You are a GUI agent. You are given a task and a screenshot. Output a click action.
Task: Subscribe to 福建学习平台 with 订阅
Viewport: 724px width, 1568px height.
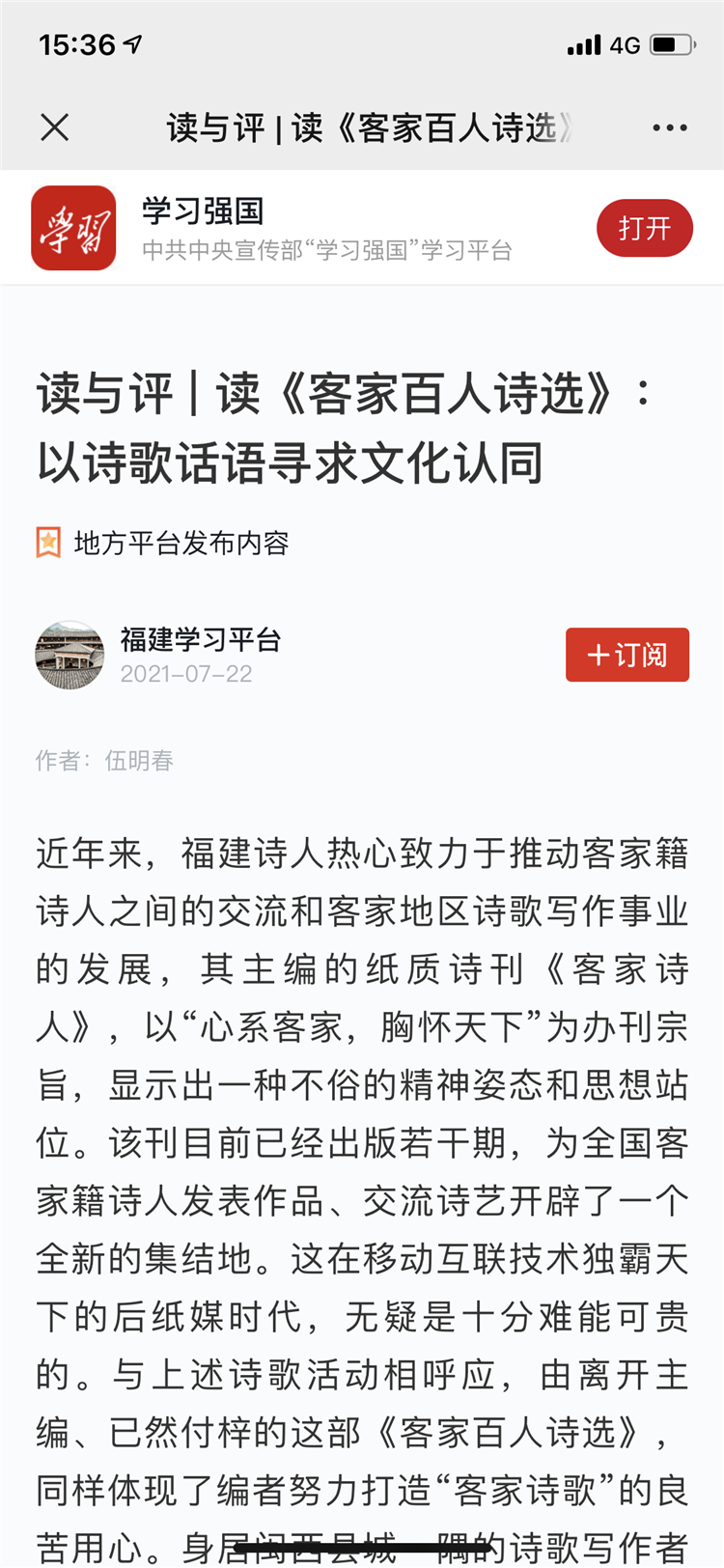click(627, 655)
